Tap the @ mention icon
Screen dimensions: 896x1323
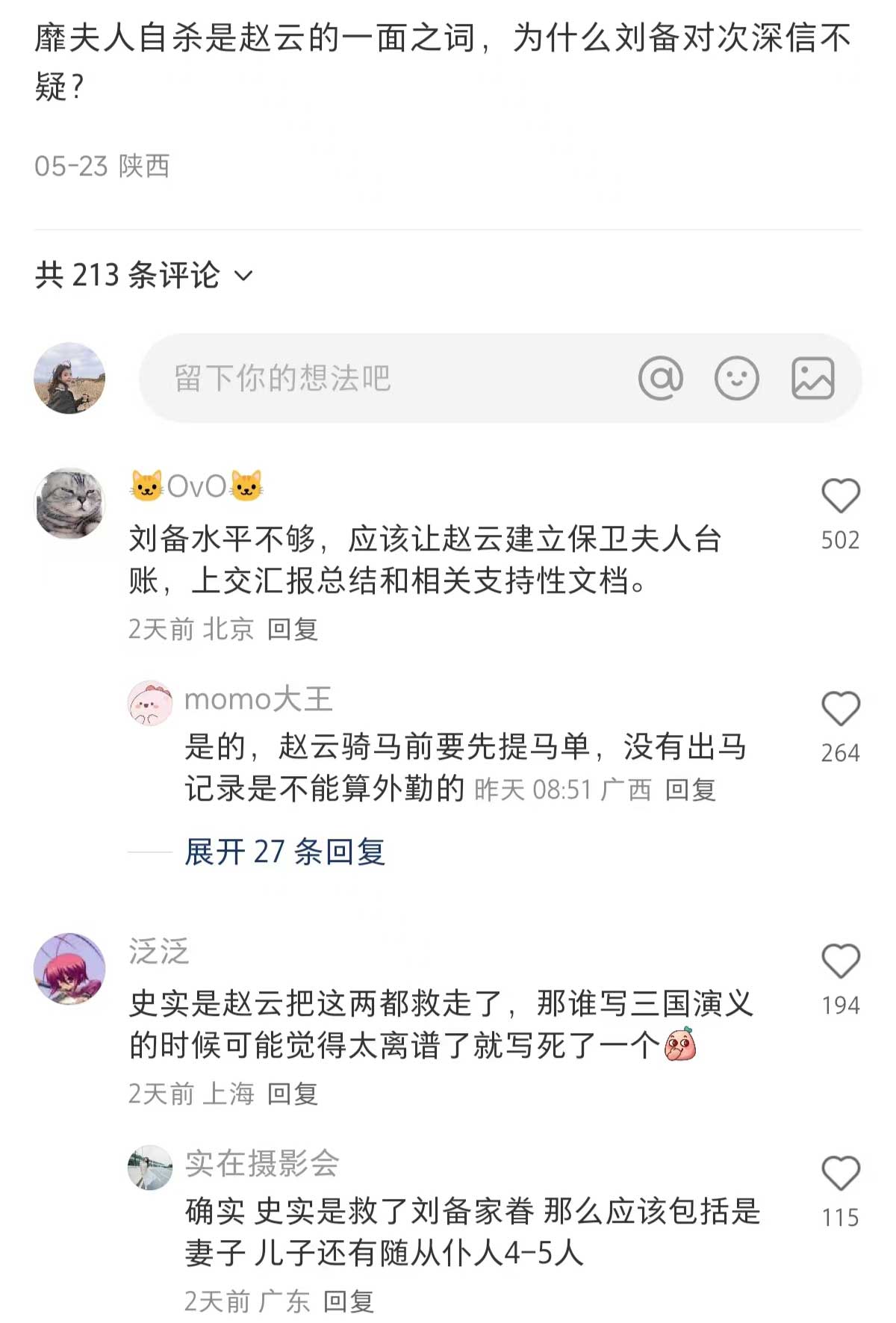(661, 378)
